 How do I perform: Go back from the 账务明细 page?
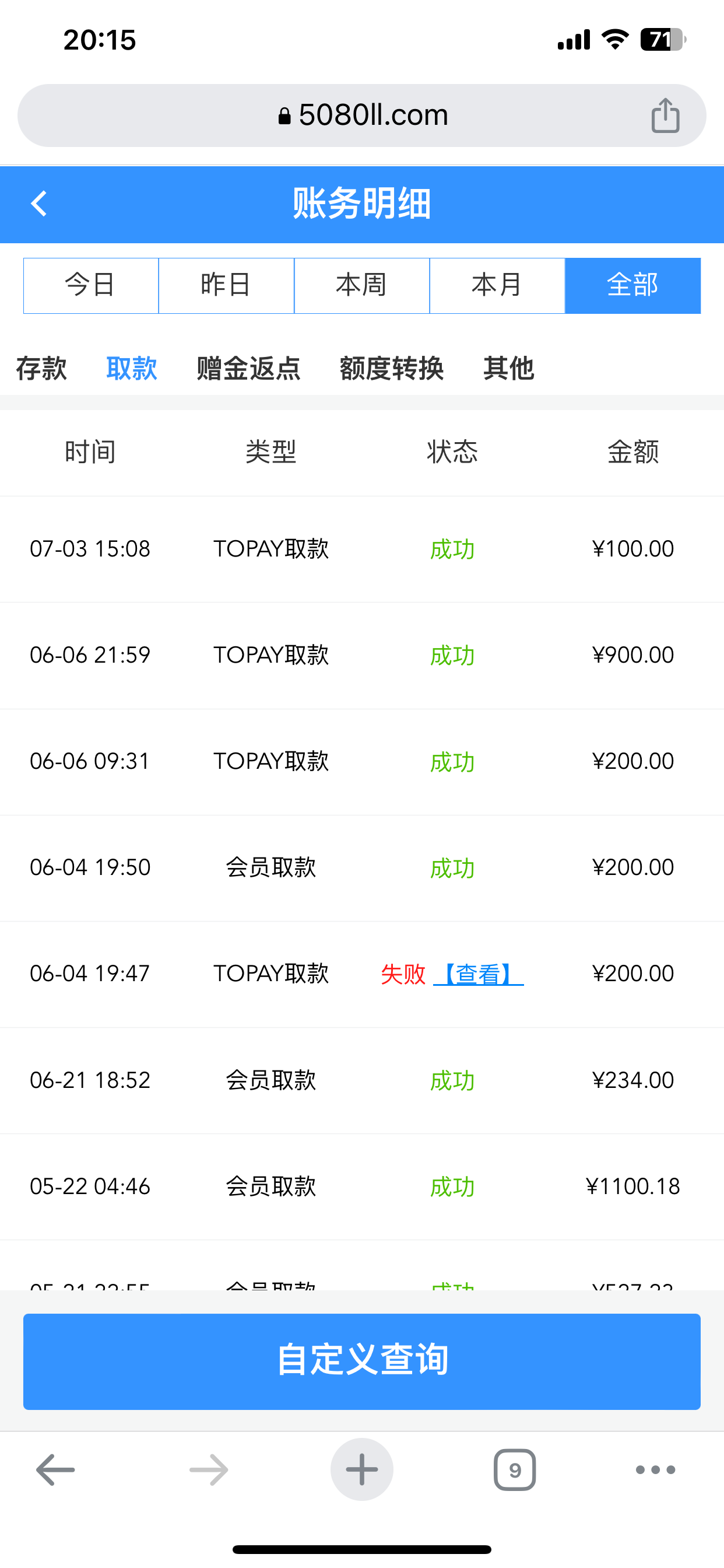point(39,204)
